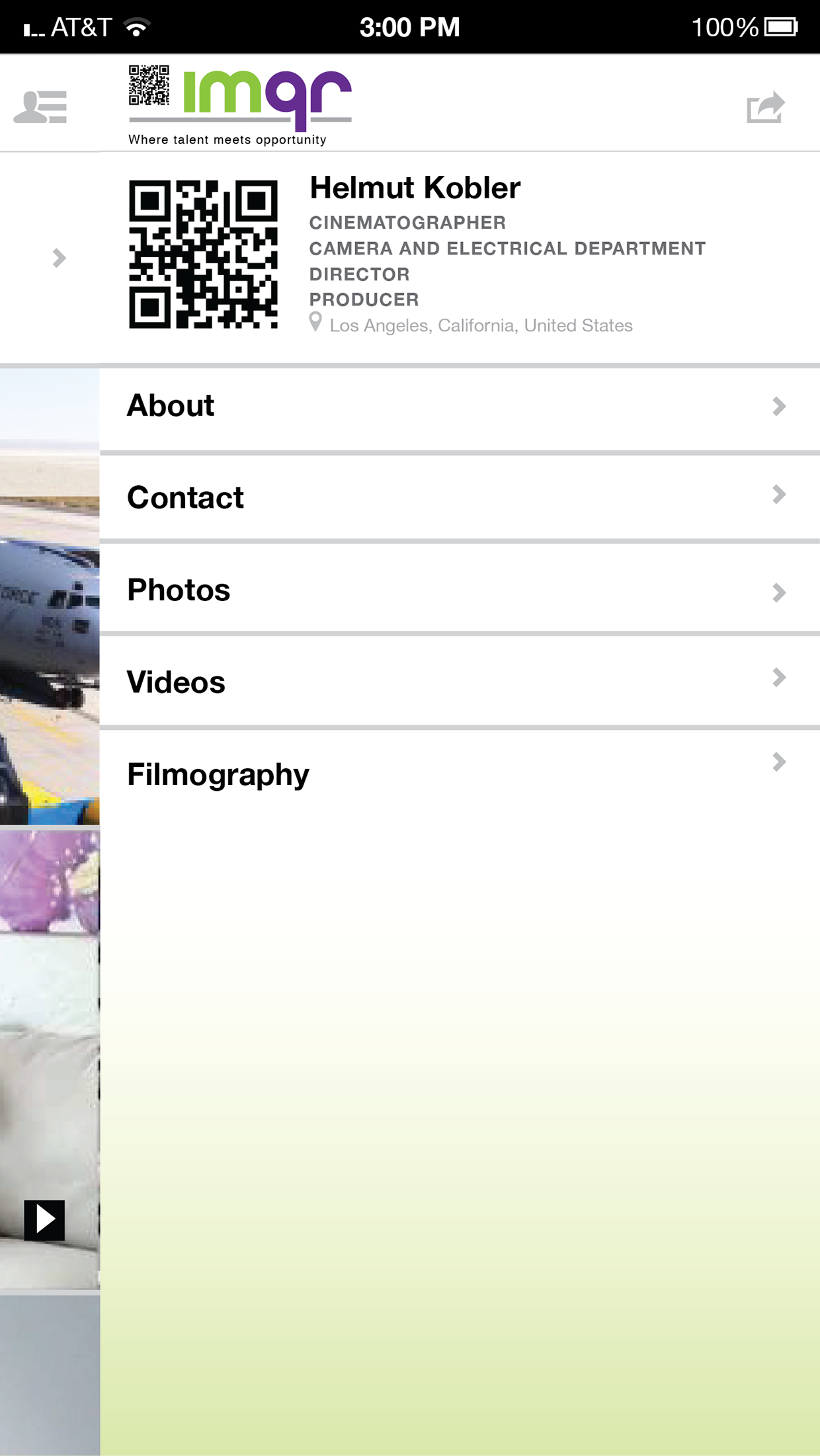Open the airplane photo thumbnail
Image resolution: width=820 pixels, height=1456 pixels.
pyautogui.click(x=50, y=635)
